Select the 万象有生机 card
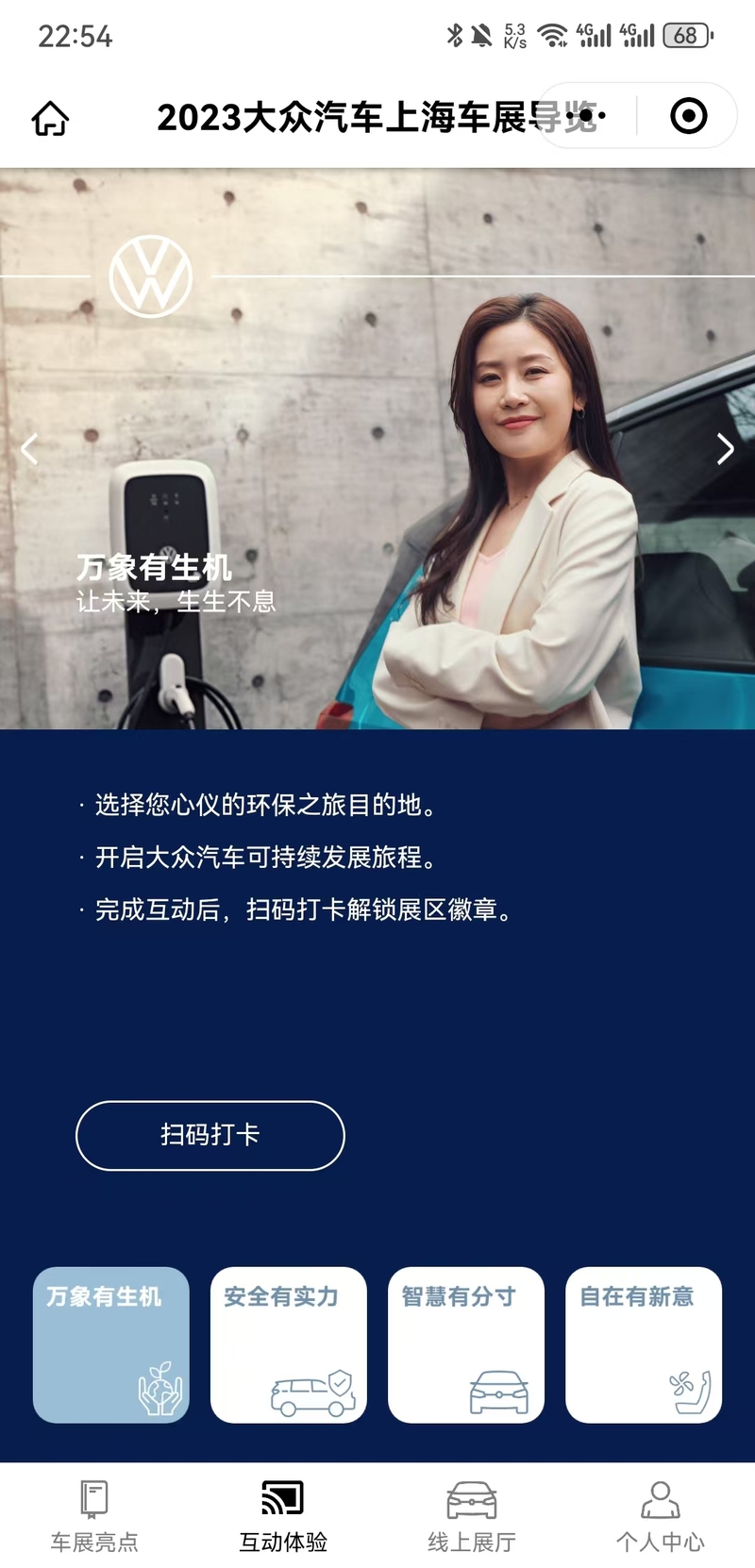755x1568 pixels. (111, 1344)
